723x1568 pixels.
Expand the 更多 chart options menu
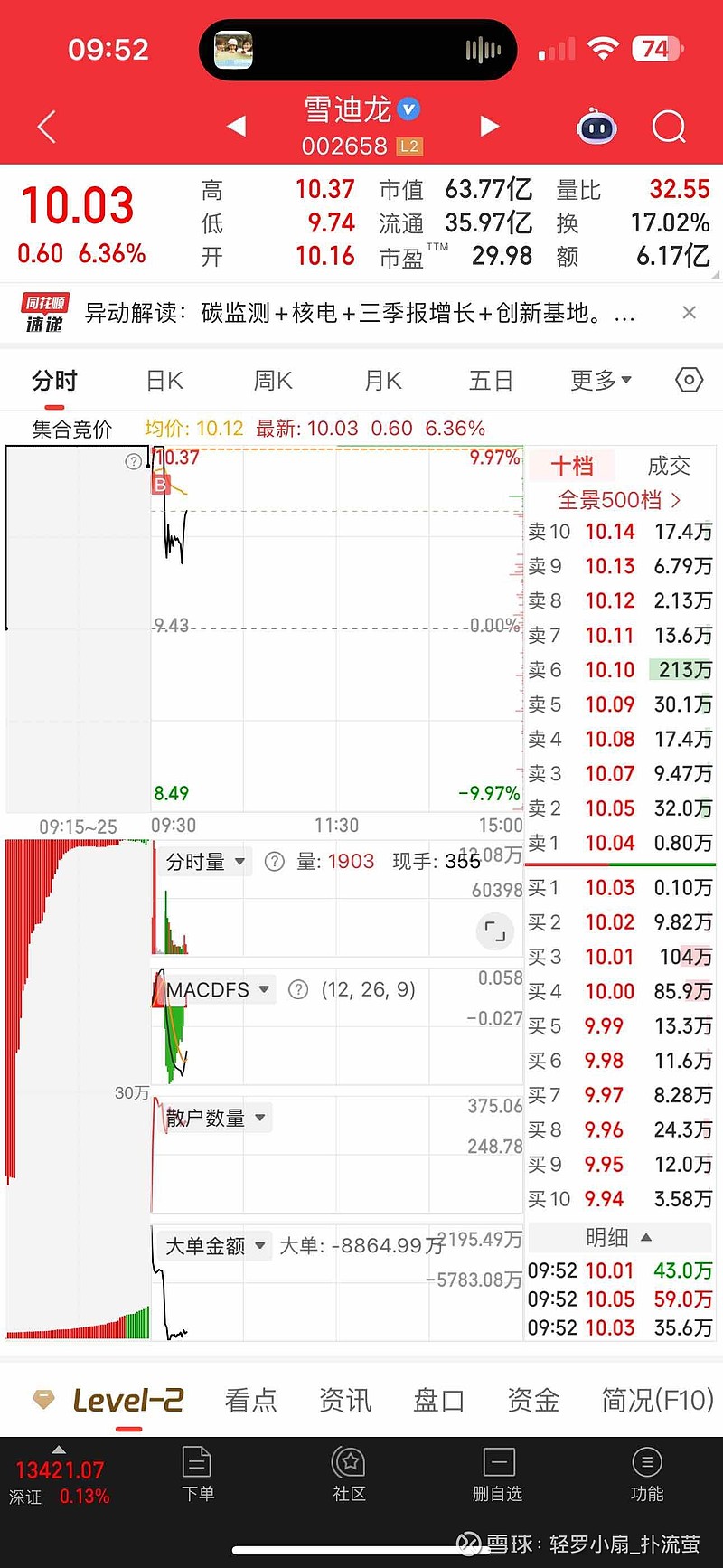pyautogui.click(x=600, y=380)
